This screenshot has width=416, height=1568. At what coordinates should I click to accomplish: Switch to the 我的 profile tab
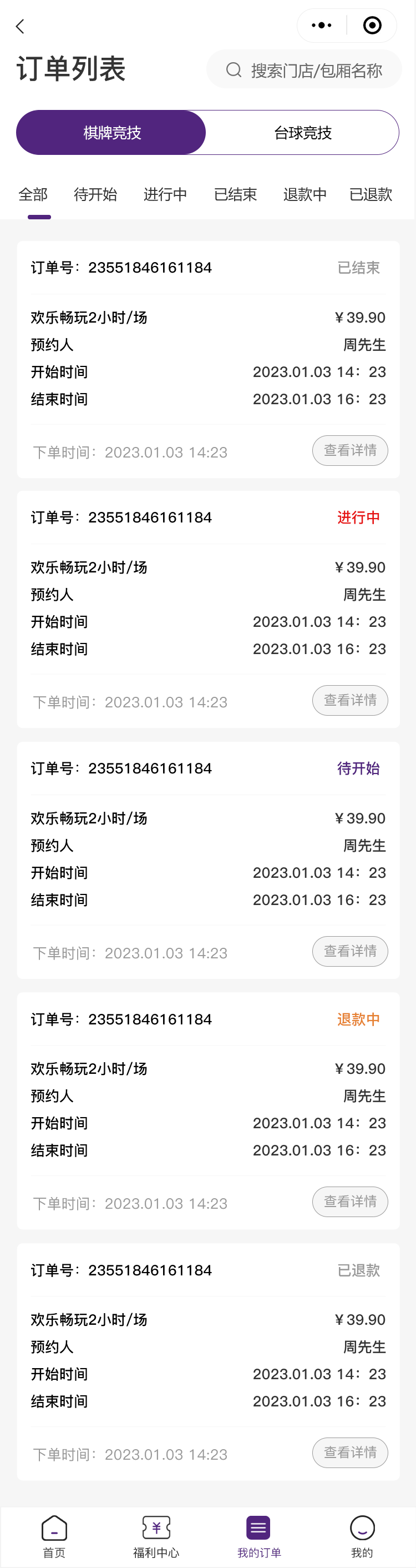tap(362, 1535)
